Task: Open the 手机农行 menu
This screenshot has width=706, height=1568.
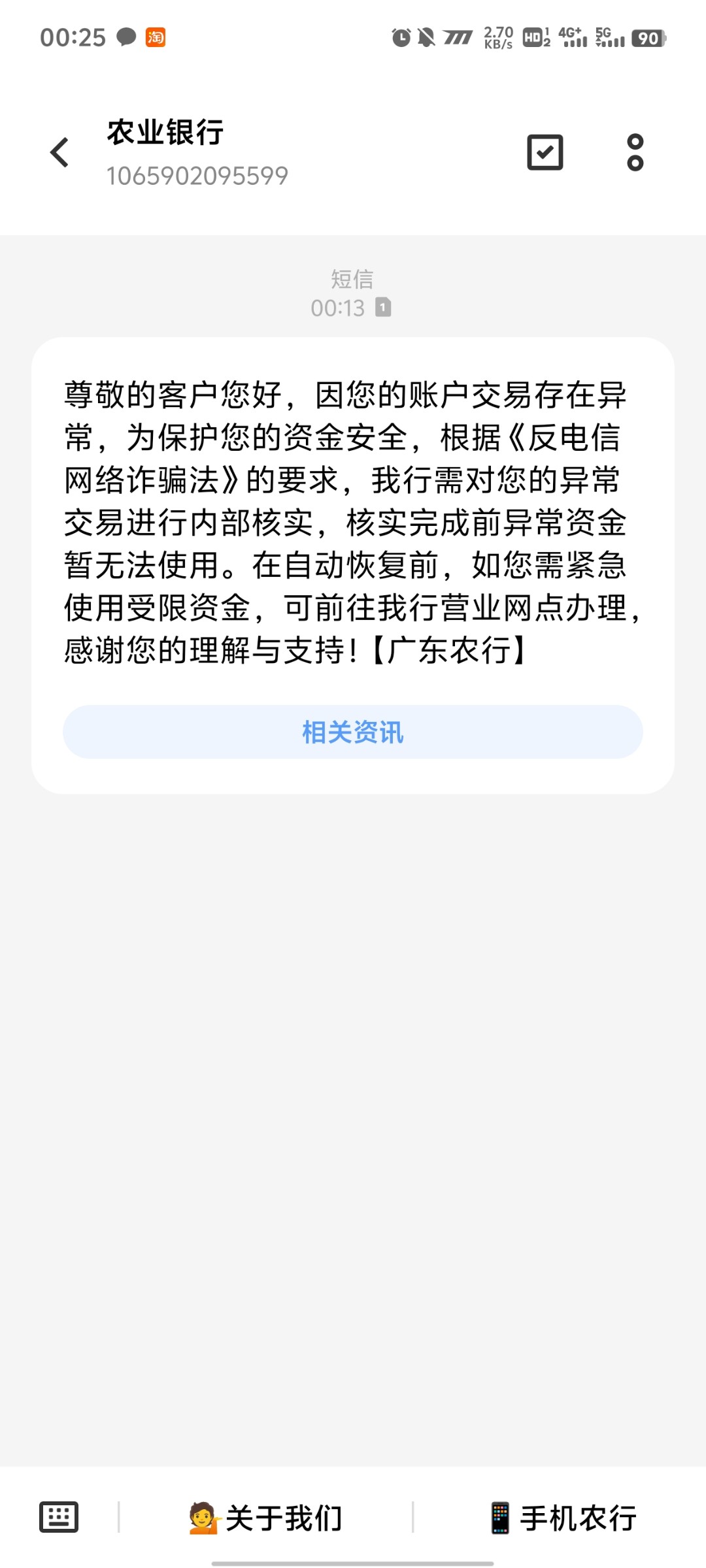Action: coord(562,1518)
